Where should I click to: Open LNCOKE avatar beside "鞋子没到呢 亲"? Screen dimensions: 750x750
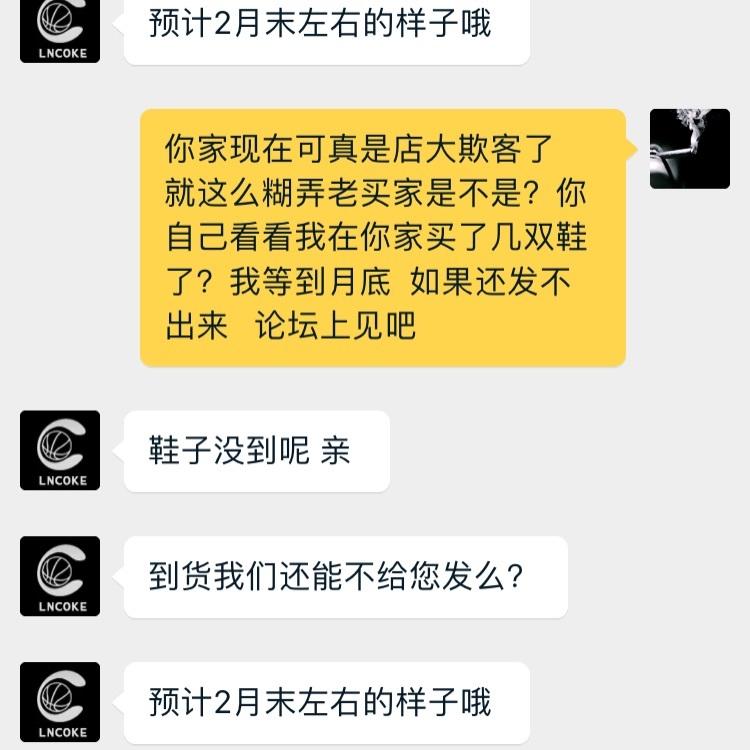pos(60,450)
